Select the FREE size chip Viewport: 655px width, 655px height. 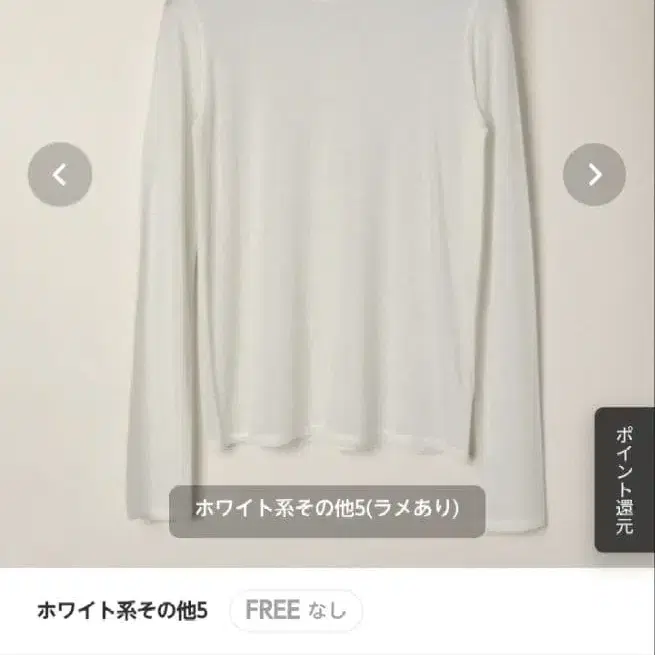point(296,610)
